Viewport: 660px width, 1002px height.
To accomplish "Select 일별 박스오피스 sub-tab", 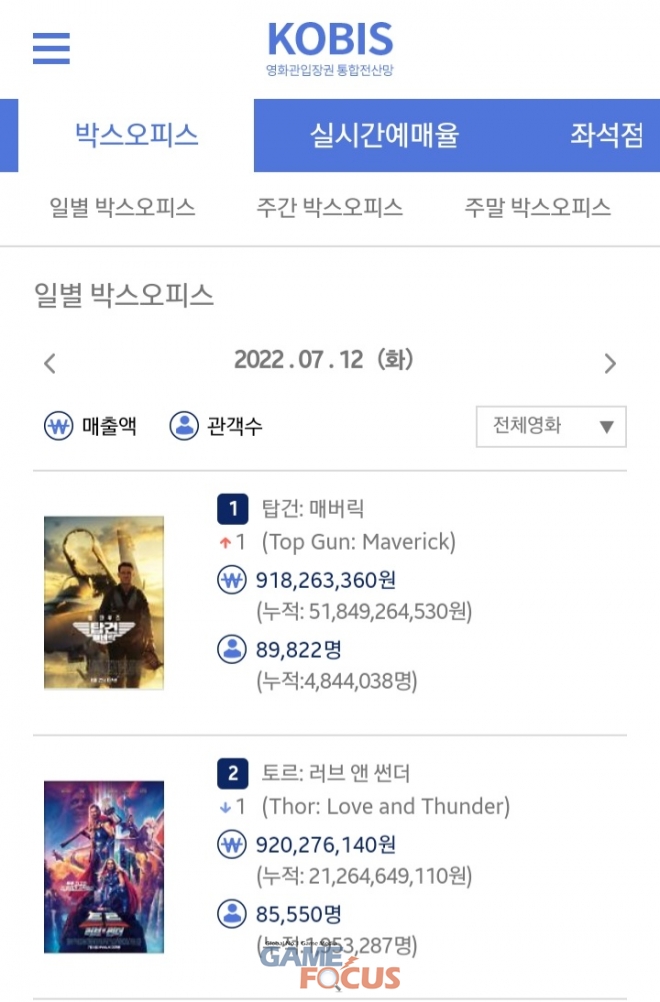I will 122,208.
